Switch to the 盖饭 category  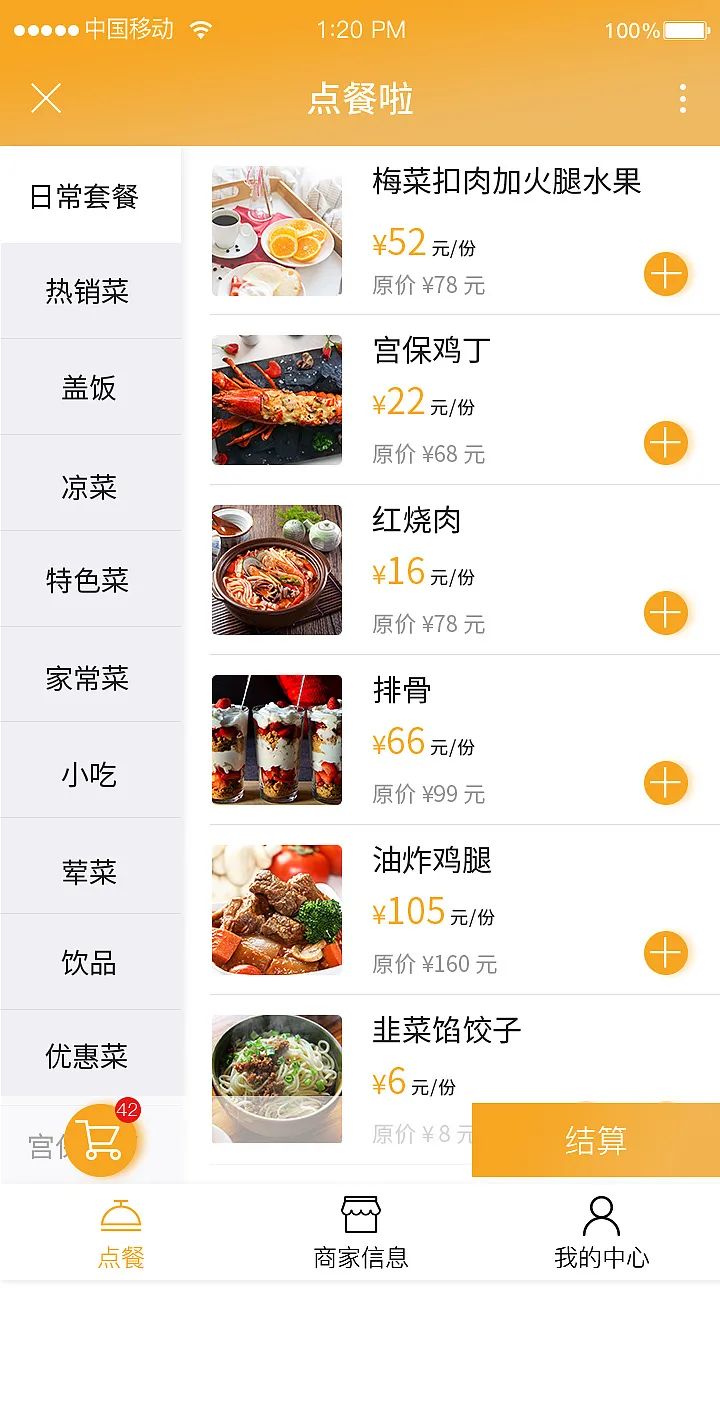click(x=88, y=387)
